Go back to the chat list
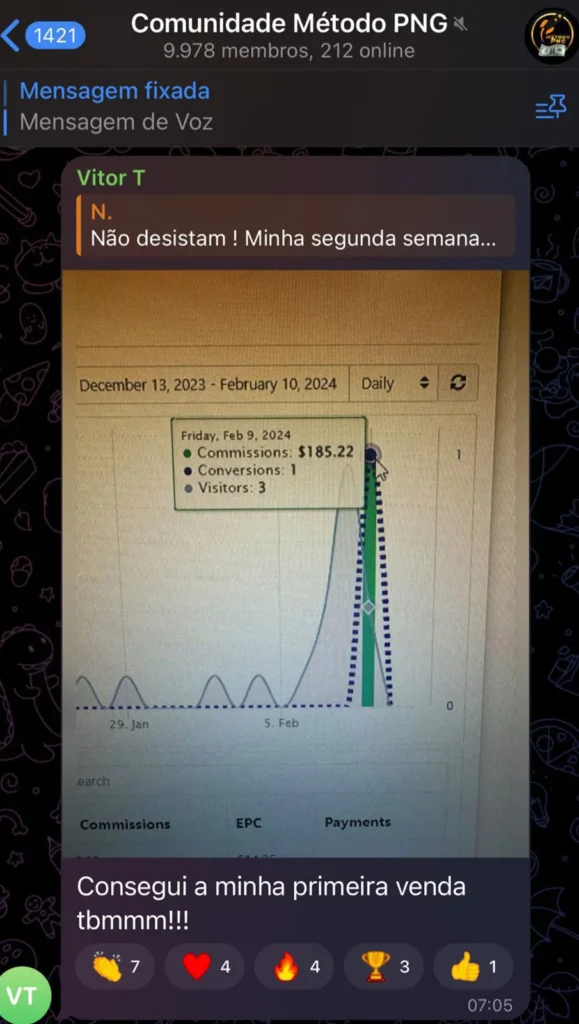Viewport: 579px width, 1024px height. [x=42, y=35]
